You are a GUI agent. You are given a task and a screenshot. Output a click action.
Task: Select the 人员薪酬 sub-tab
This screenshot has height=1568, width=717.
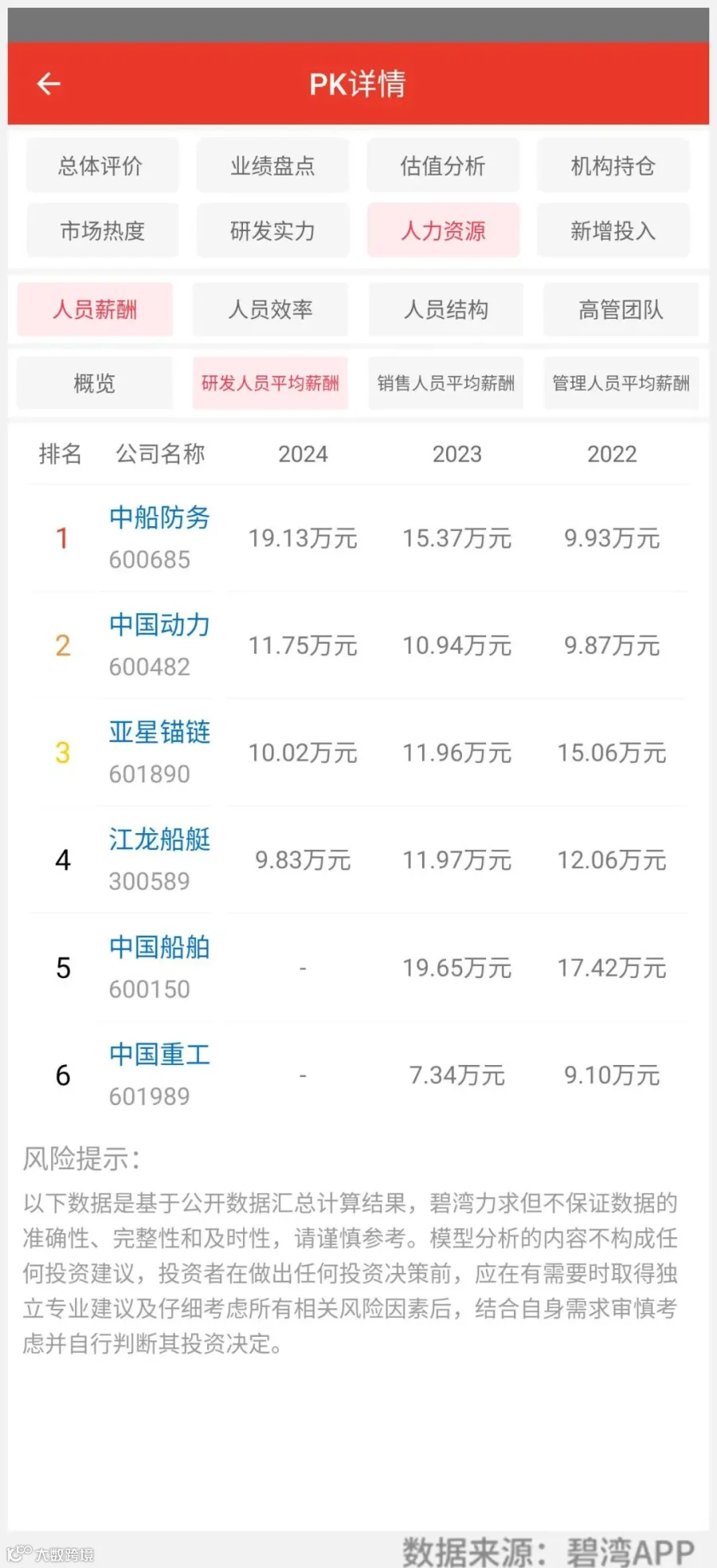pyautogui.click(x=95, y=309)
